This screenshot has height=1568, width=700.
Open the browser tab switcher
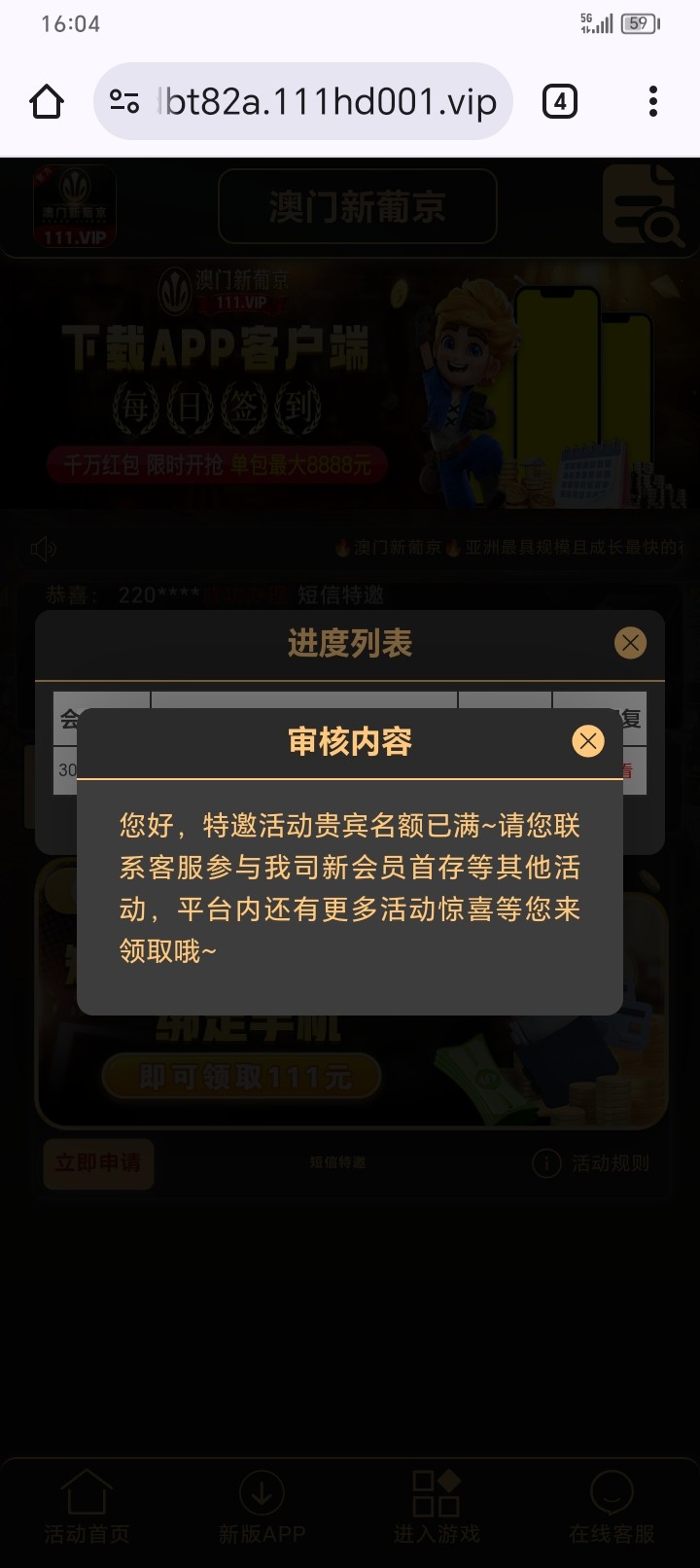point(559,101)
